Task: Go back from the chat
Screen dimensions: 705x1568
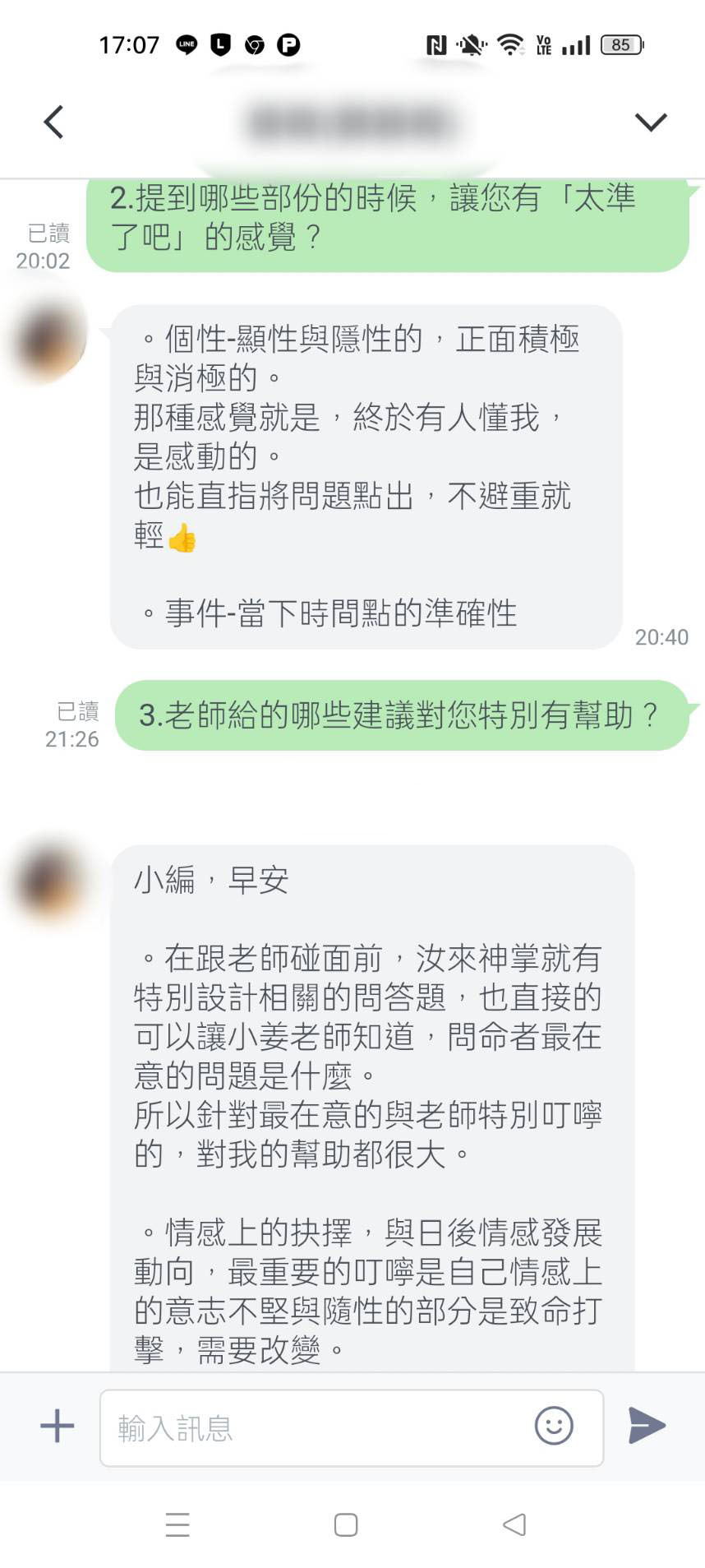Action: coord(54,123)
